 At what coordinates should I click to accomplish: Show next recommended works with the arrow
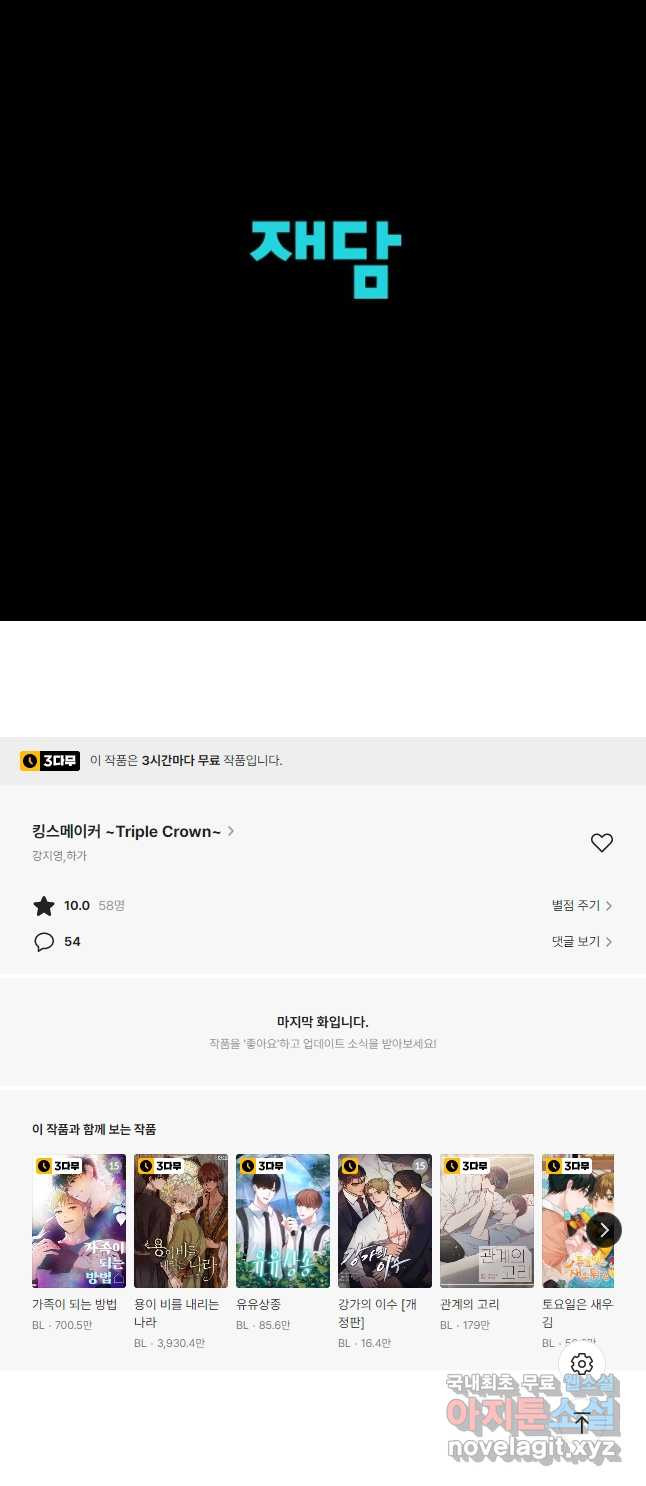tap(604, 1230)
